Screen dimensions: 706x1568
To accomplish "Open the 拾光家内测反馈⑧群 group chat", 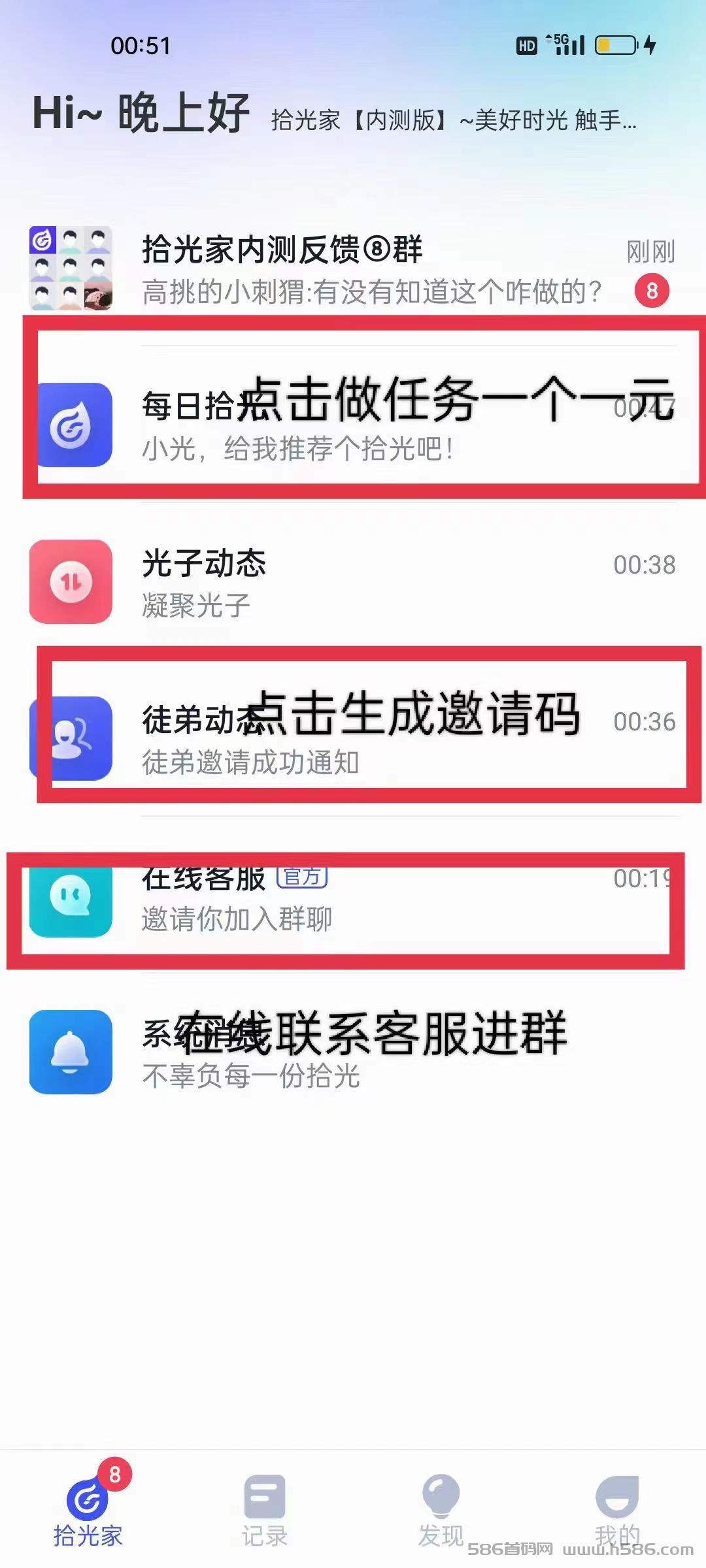I will pos(353,269).
